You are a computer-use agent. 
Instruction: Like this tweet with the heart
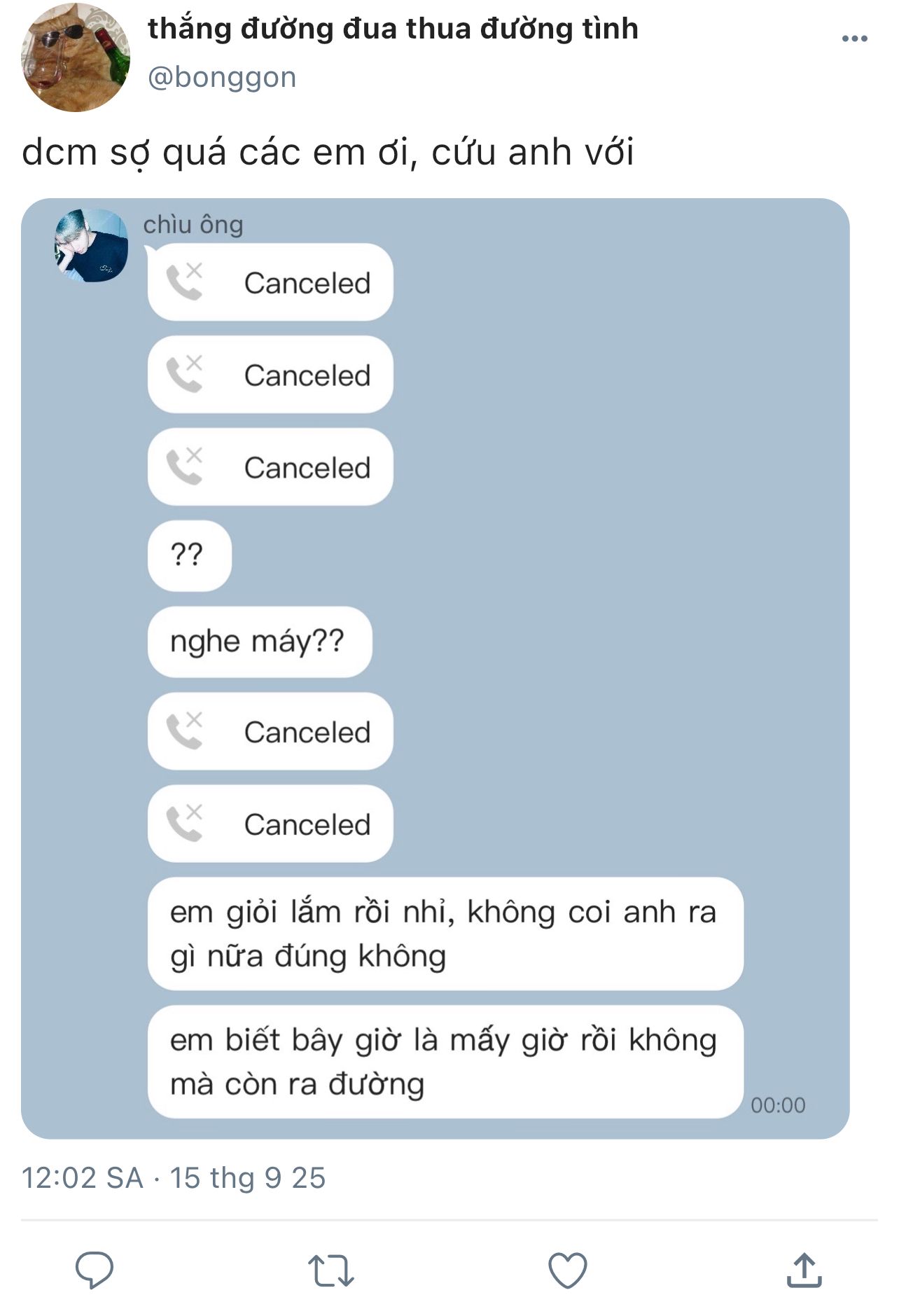pyautogui.click(x=567, y=1270)
